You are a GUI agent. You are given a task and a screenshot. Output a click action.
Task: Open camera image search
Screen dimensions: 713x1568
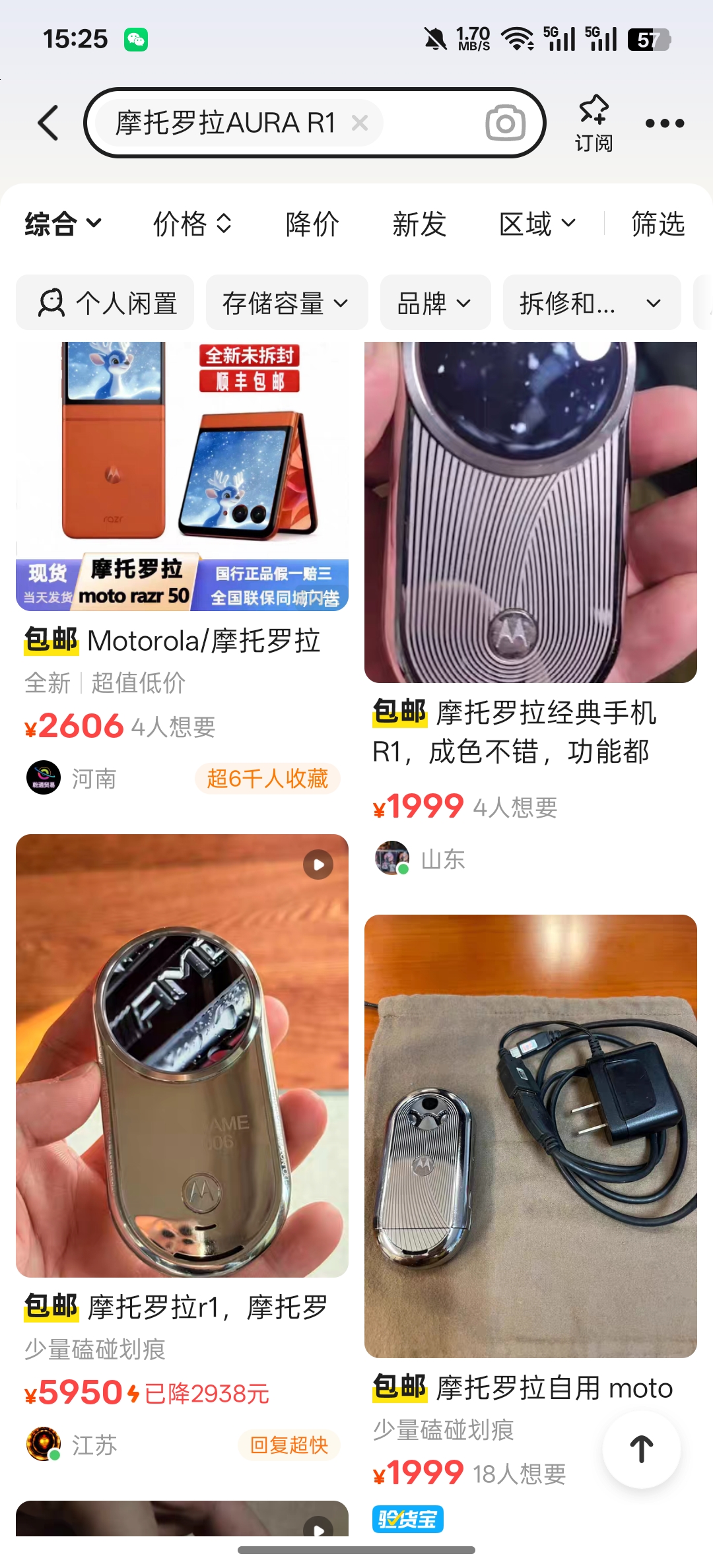(x=505, y=123)
